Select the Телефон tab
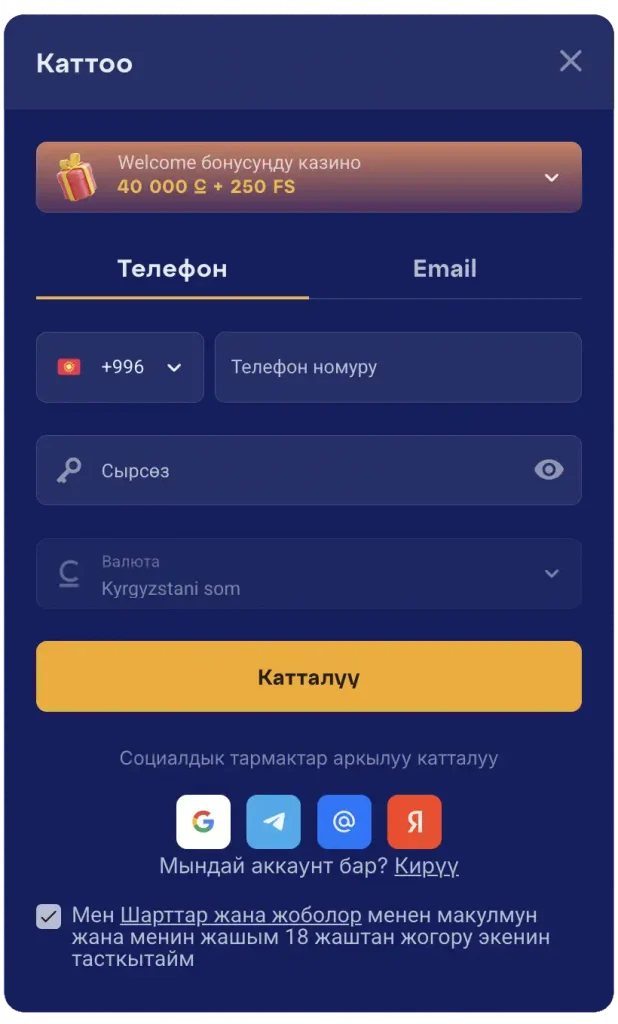The image size is (618, 1024). point(172,269)
